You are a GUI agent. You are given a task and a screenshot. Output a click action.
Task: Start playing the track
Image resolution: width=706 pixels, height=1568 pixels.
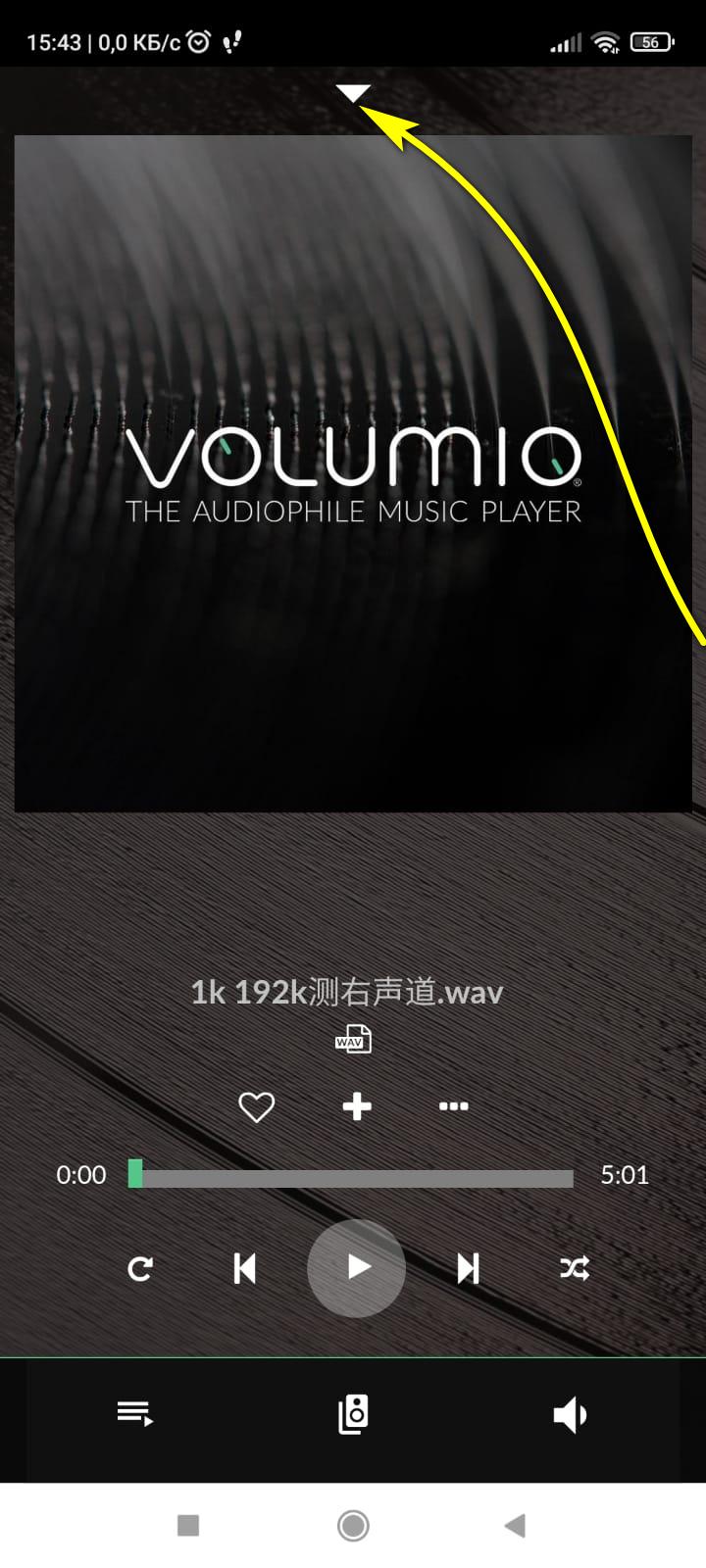click(x=356, y=1268)
